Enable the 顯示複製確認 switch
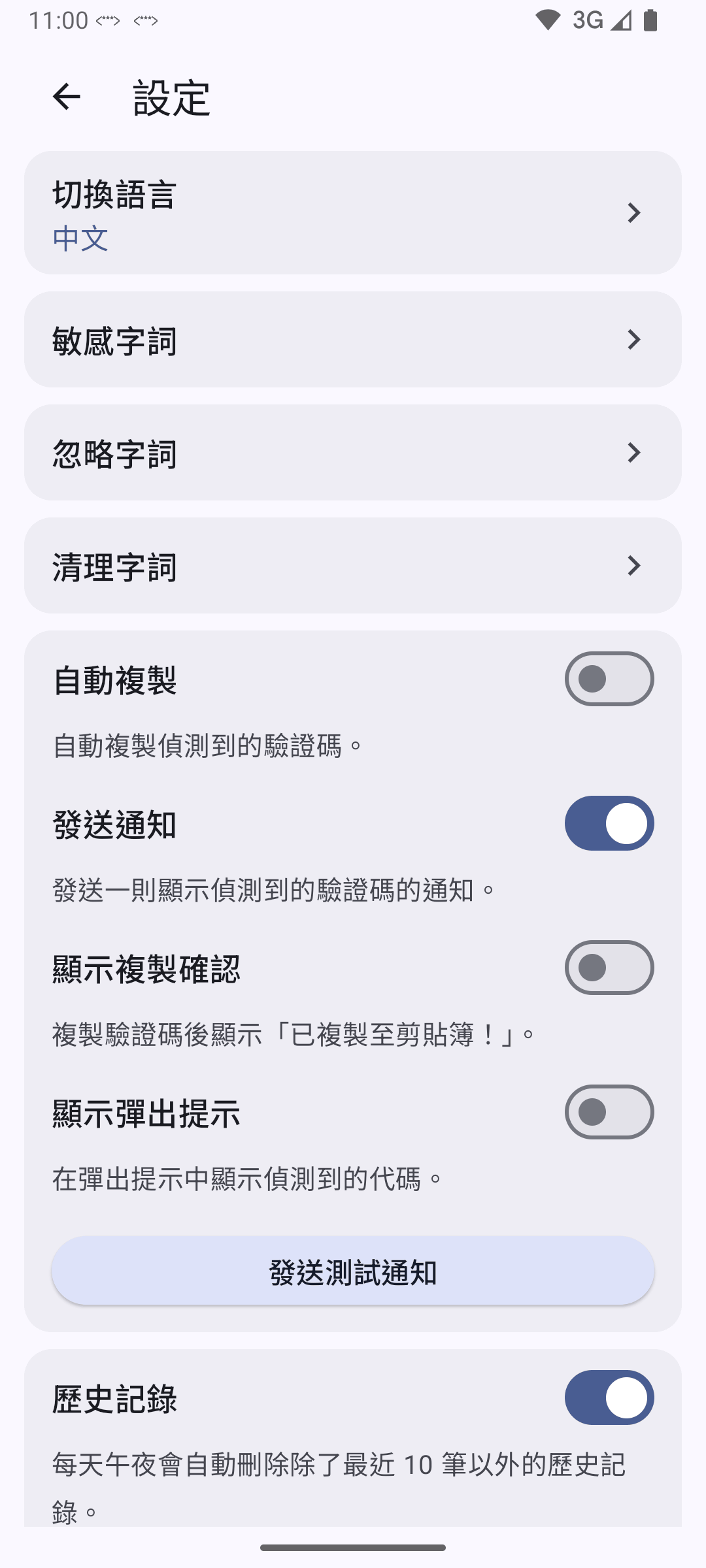The height and width of the screenshot is (1568, 706). coord(609,968)
